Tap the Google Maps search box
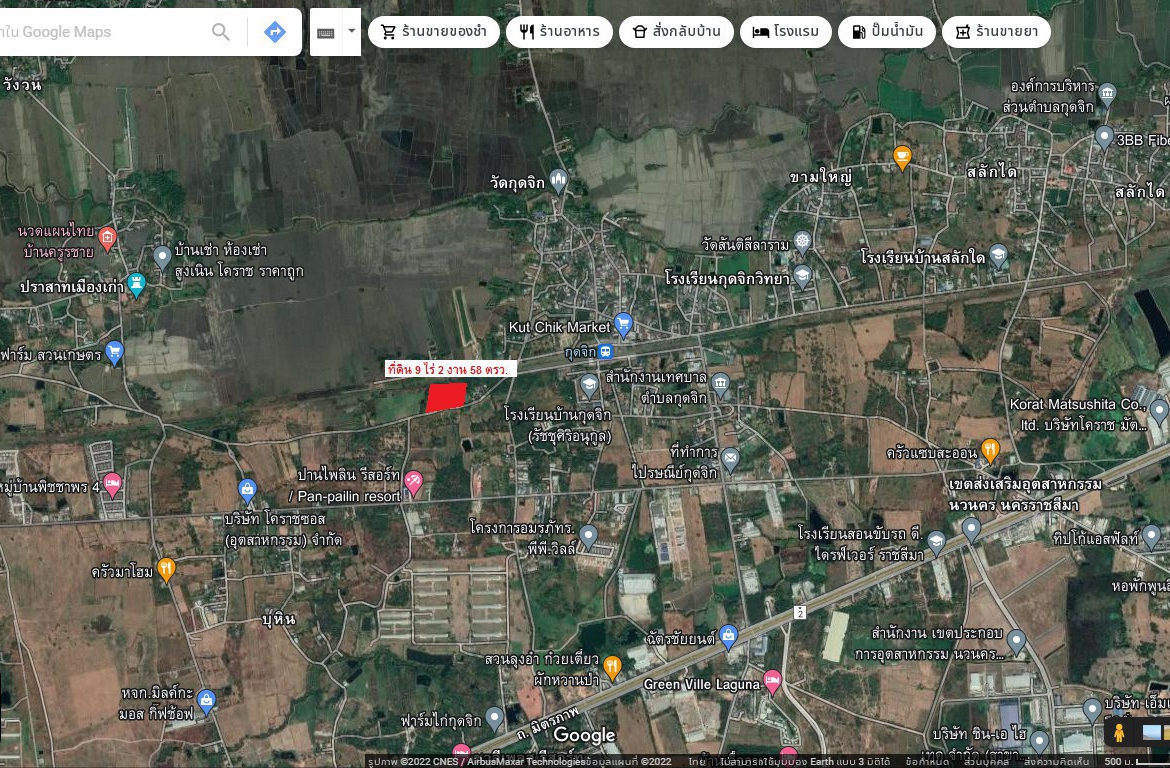Screen dimensions: 1170x768 point(100,32)
